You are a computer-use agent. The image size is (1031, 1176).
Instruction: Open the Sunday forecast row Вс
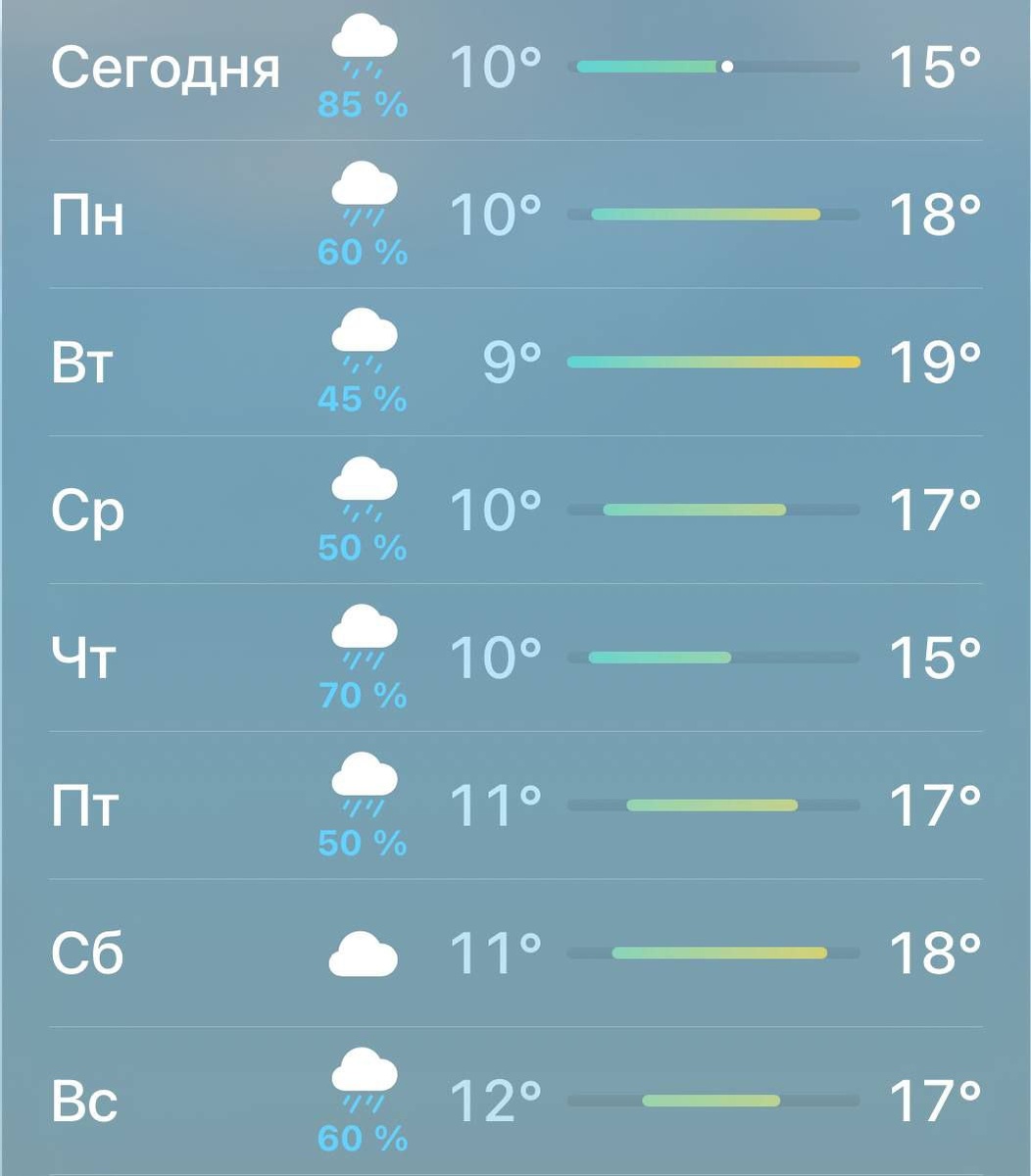515,1101
